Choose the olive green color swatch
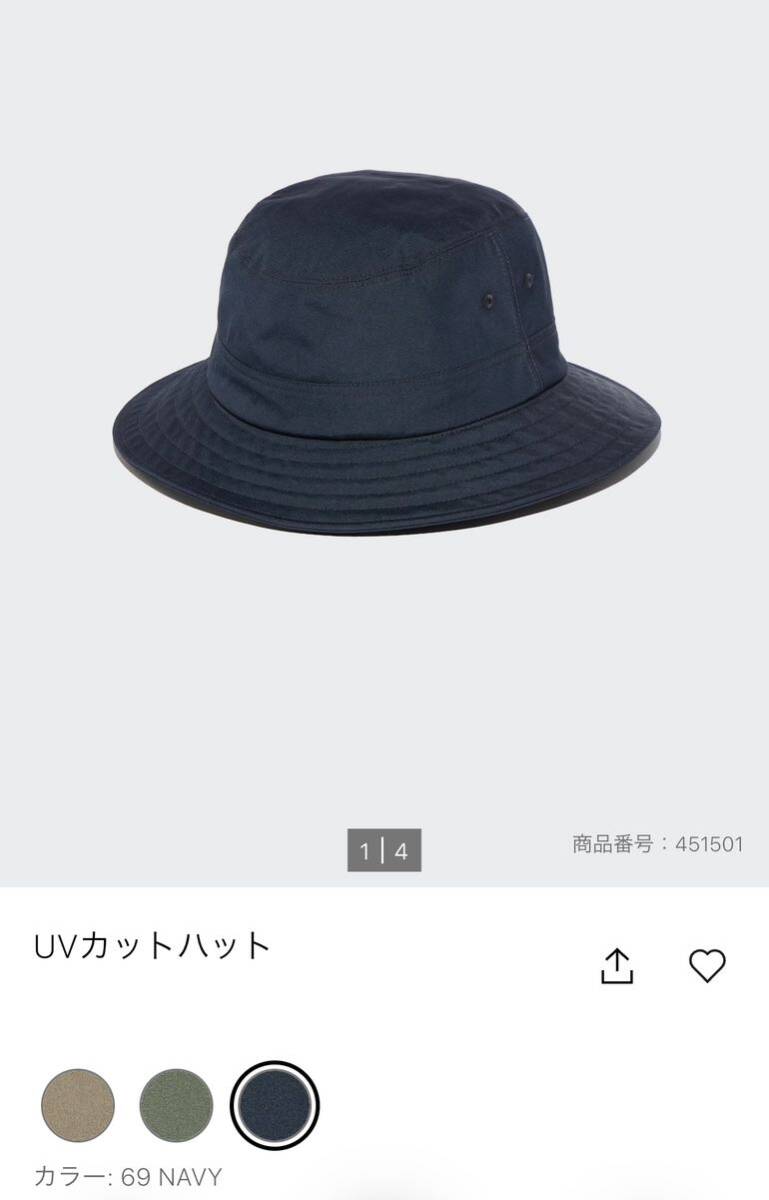 click(176, 1106)
